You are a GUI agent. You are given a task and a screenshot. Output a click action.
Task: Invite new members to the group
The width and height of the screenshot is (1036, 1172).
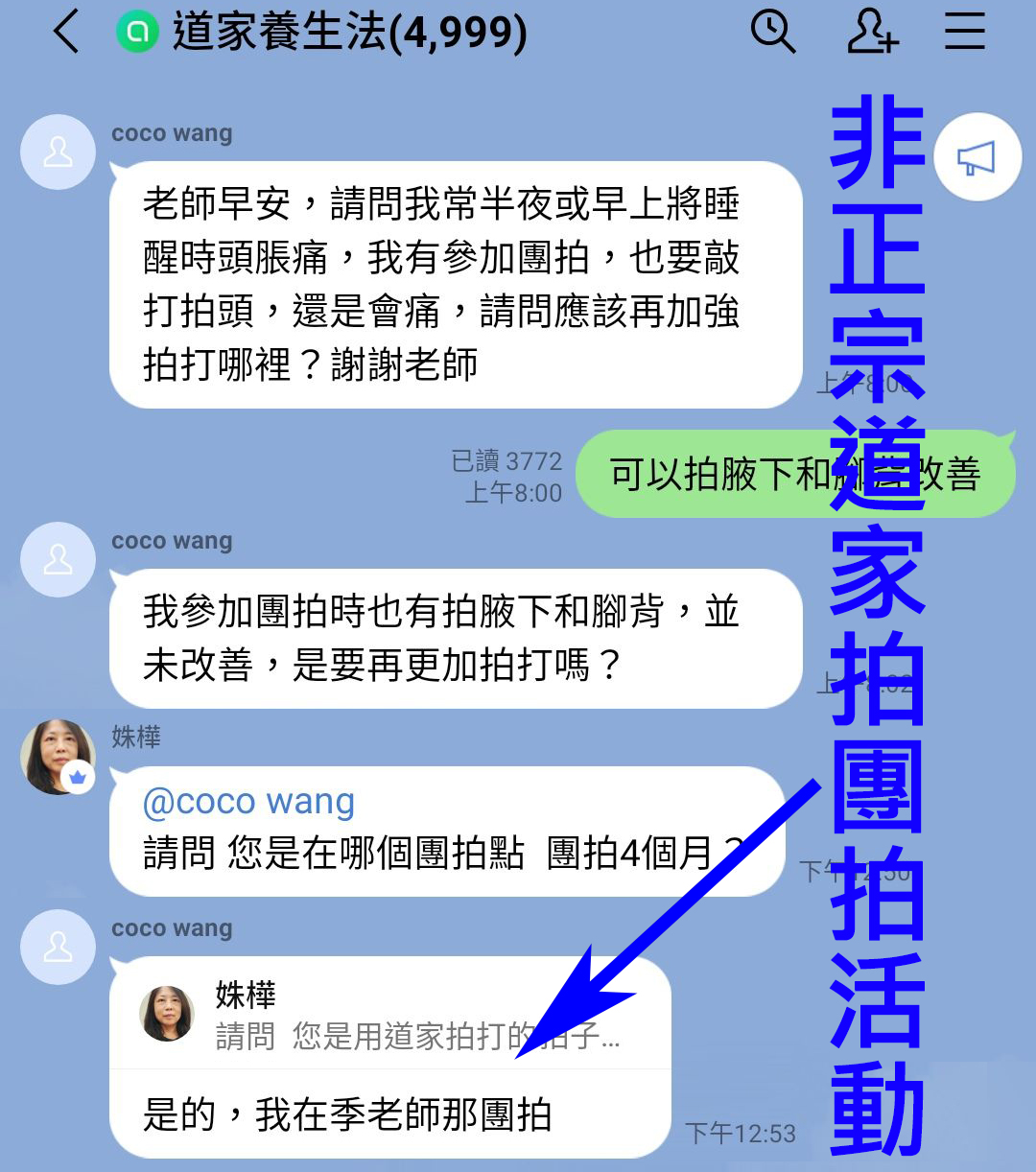pyautogui.click(x=872, y=32)
